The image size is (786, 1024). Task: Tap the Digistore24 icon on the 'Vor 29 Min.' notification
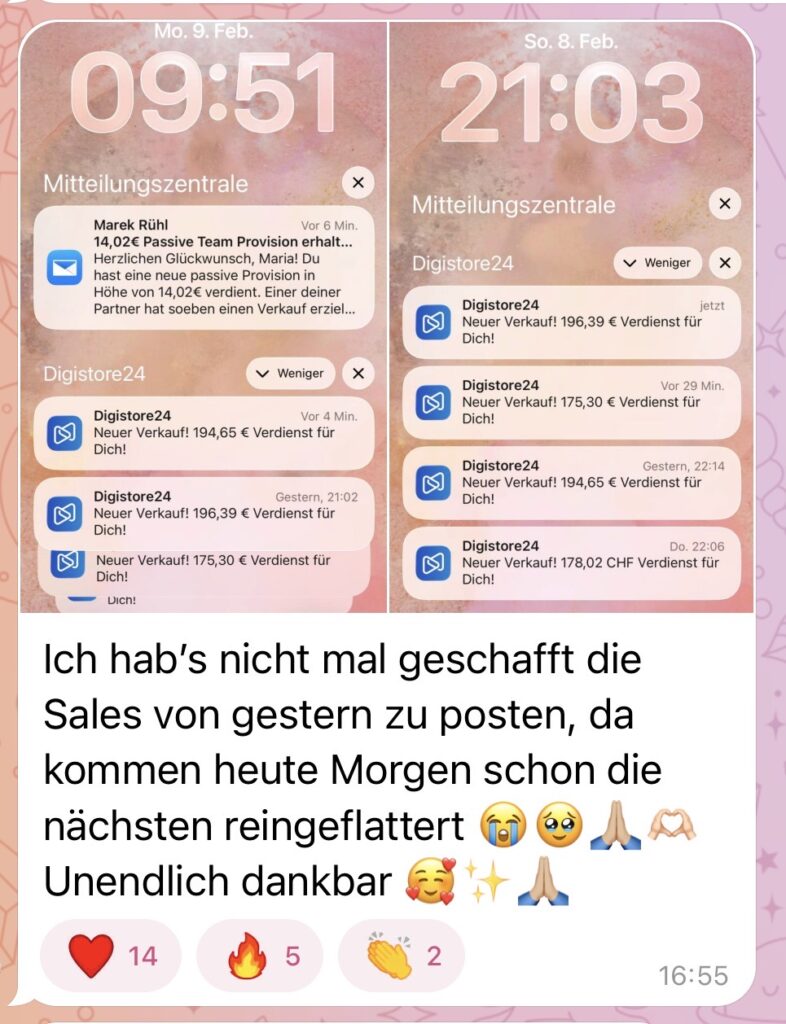pos(431,402)
